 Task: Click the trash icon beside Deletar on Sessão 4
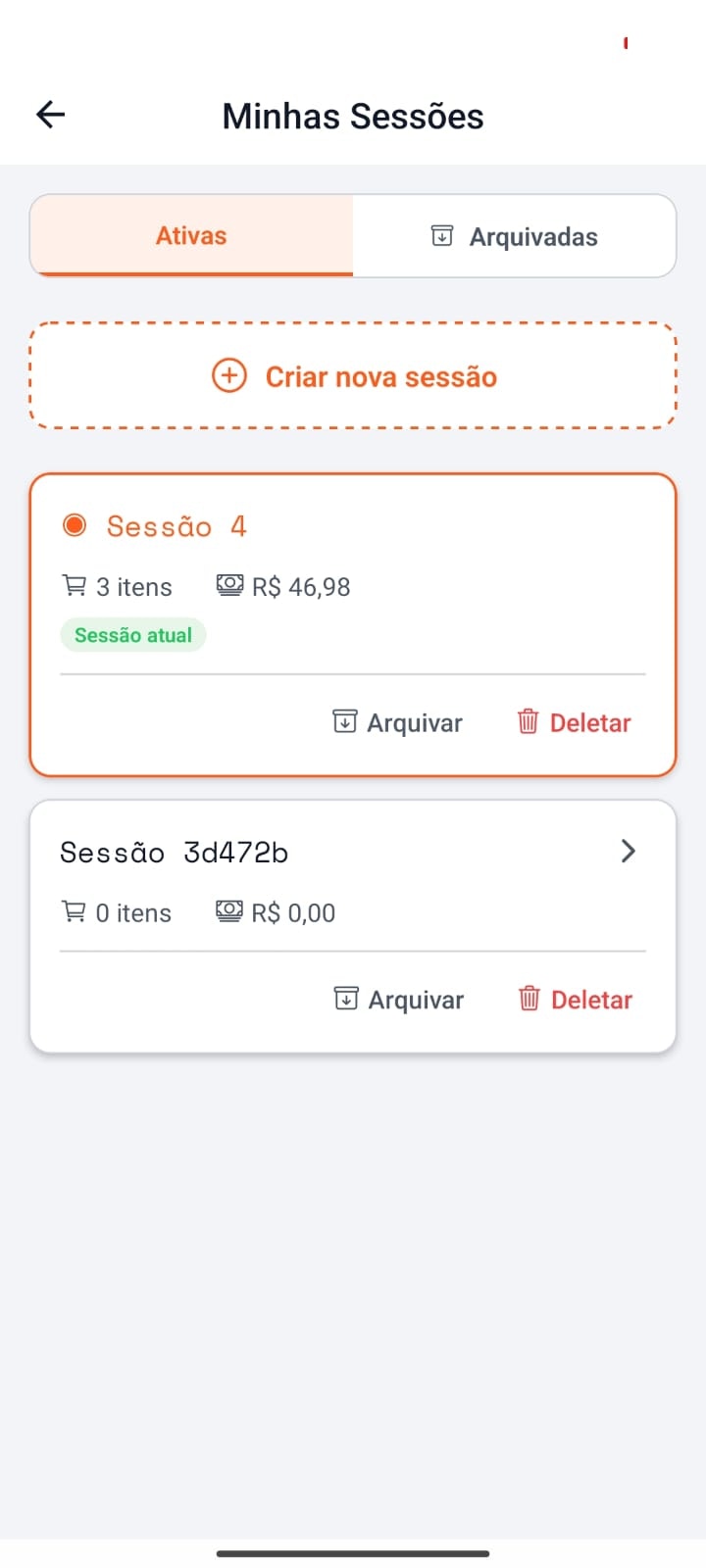pyautogui.click(x=528, y=722)
